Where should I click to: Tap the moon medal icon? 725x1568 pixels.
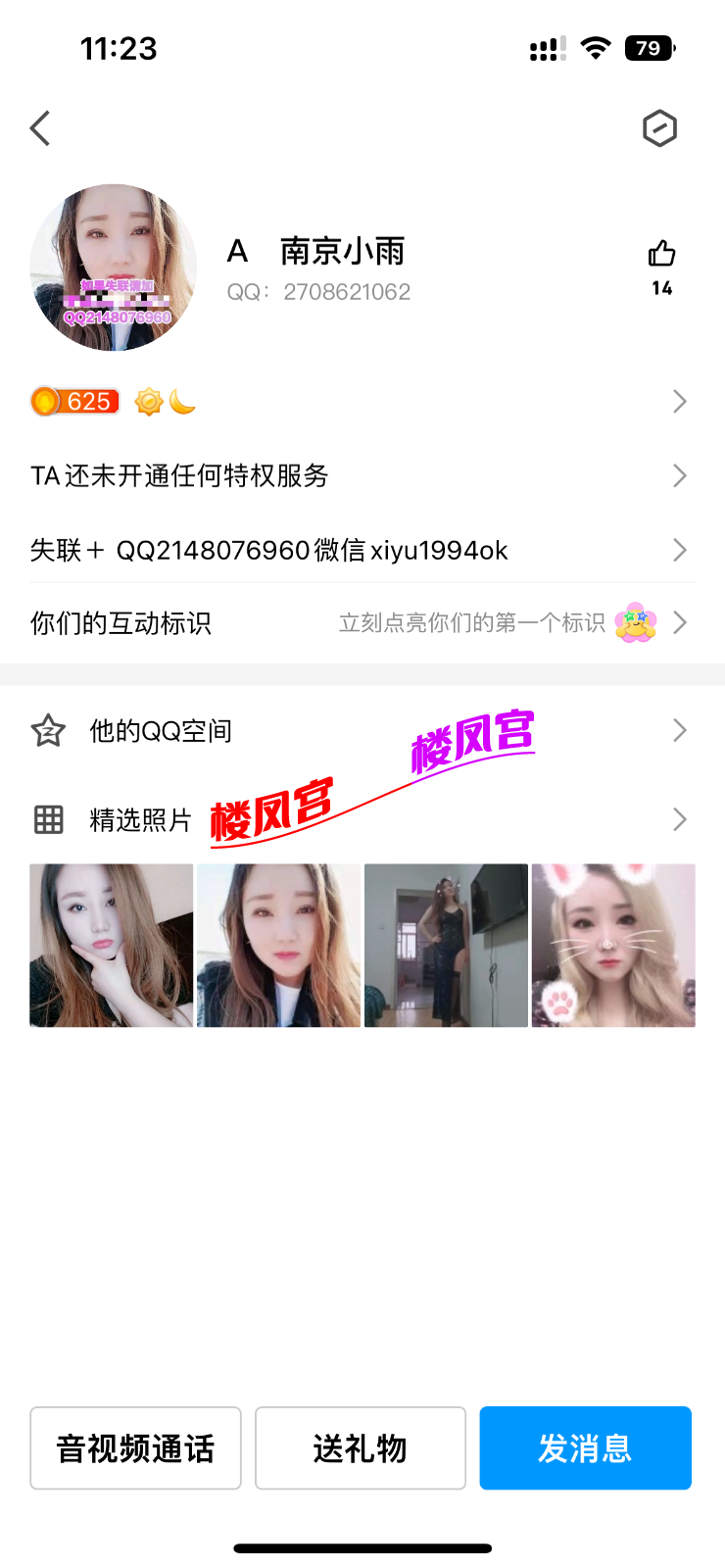click(x=180, y=401)
